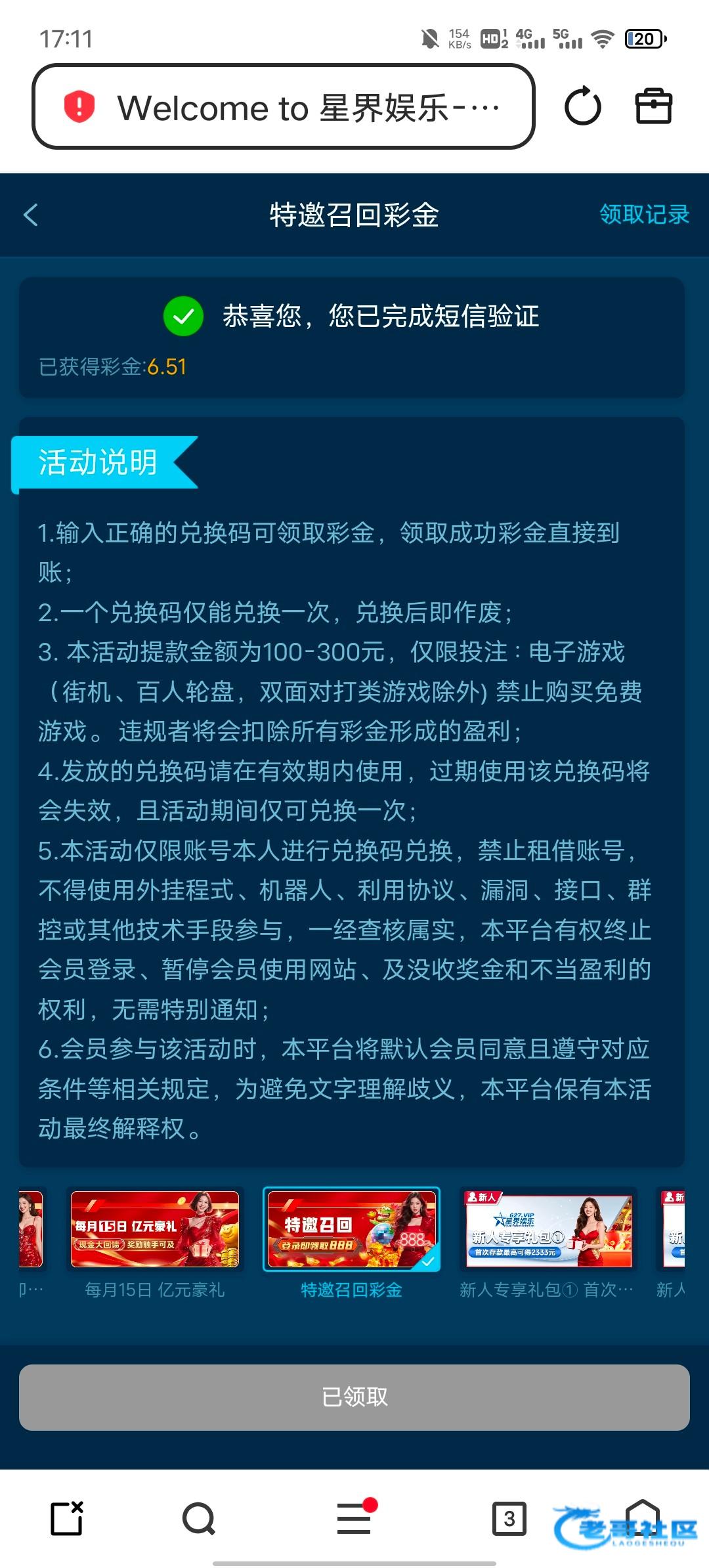709x1568 pixels.
Task: Go back from 特邀召回彩金 page
Action: click(31, 215)
